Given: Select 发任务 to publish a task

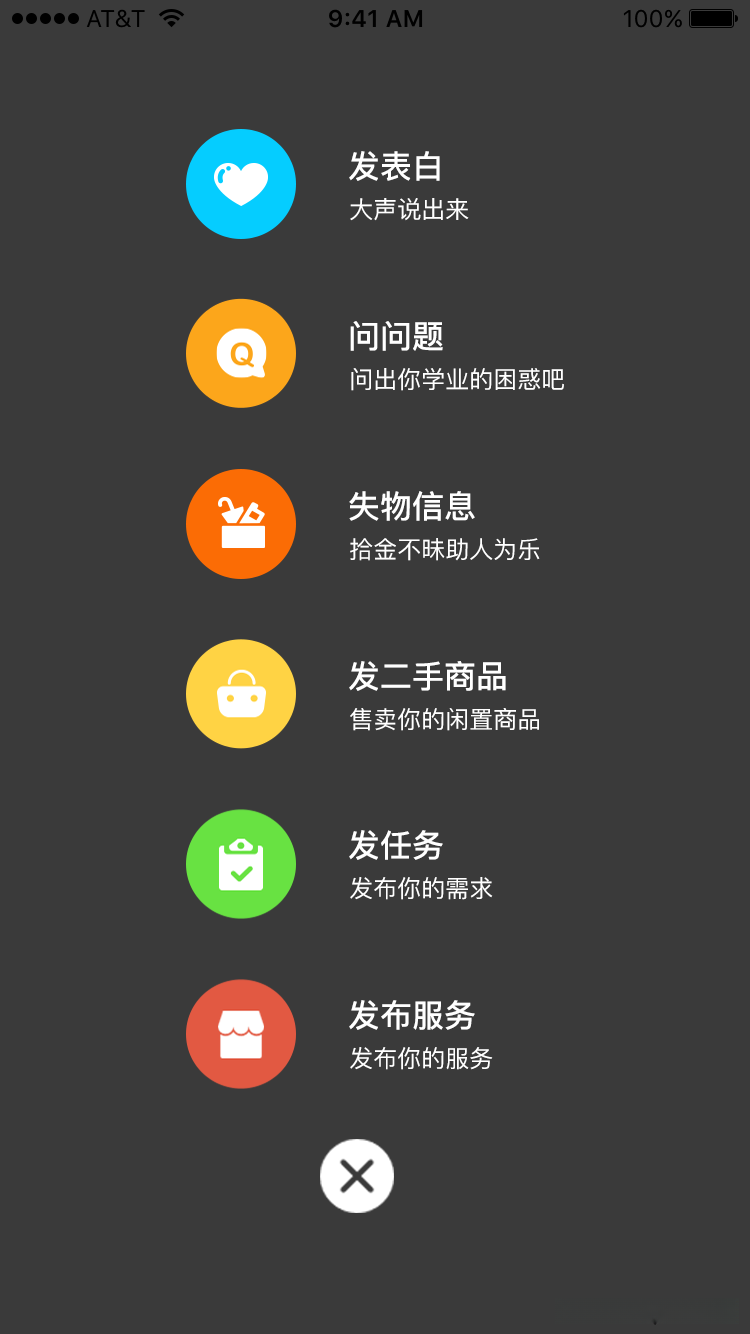Looking at the screenshot, I should (x=241, y=864).
